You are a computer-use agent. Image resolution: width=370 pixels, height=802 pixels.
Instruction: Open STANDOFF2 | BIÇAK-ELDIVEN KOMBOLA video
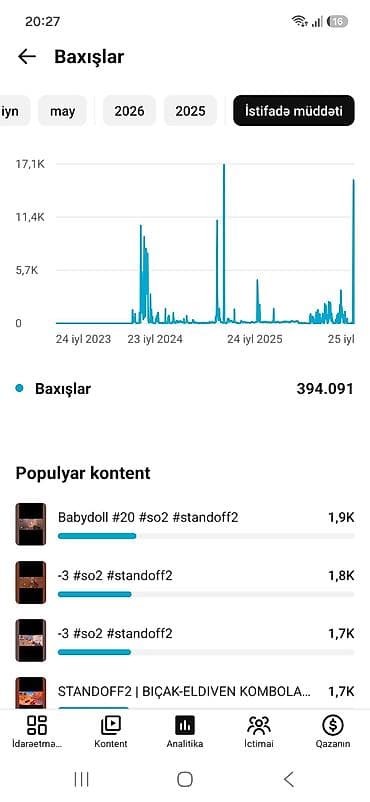[185, 693]
